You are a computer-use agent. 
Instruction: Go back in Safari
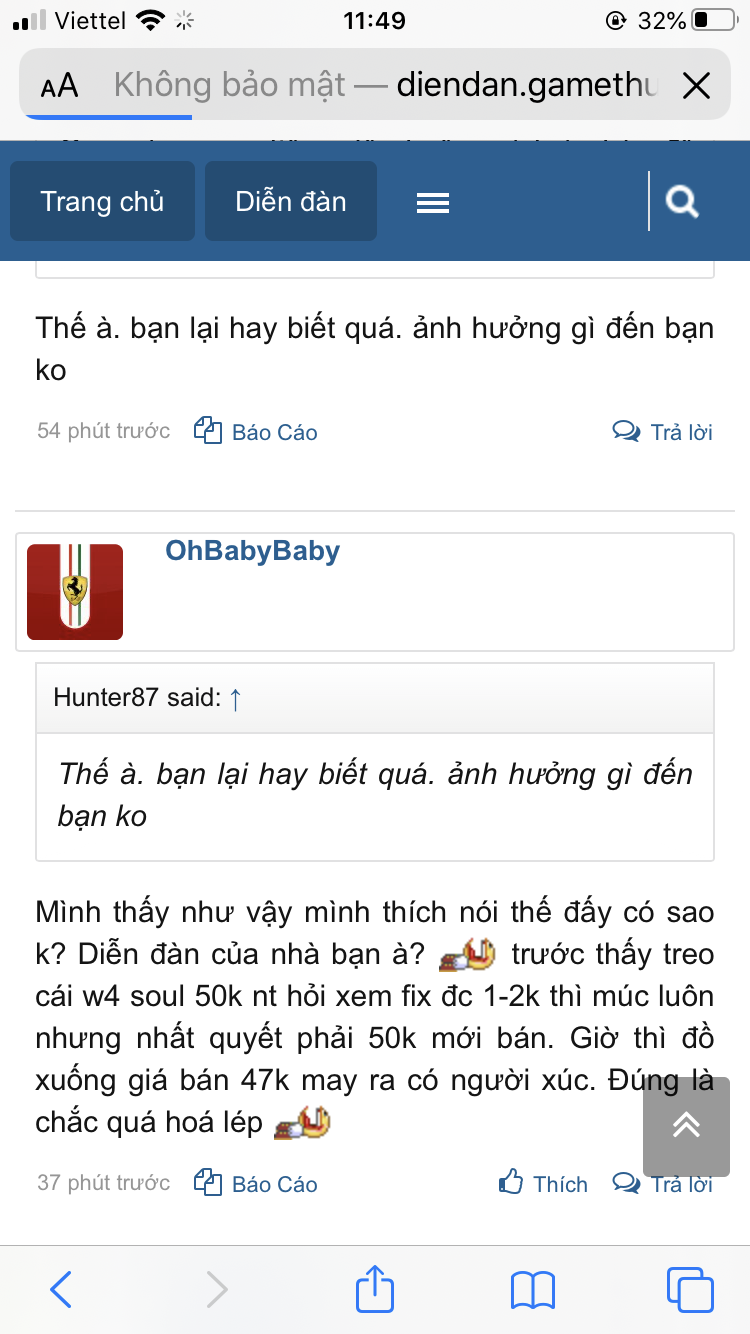pyautogui.click(x=61, y=1289)
